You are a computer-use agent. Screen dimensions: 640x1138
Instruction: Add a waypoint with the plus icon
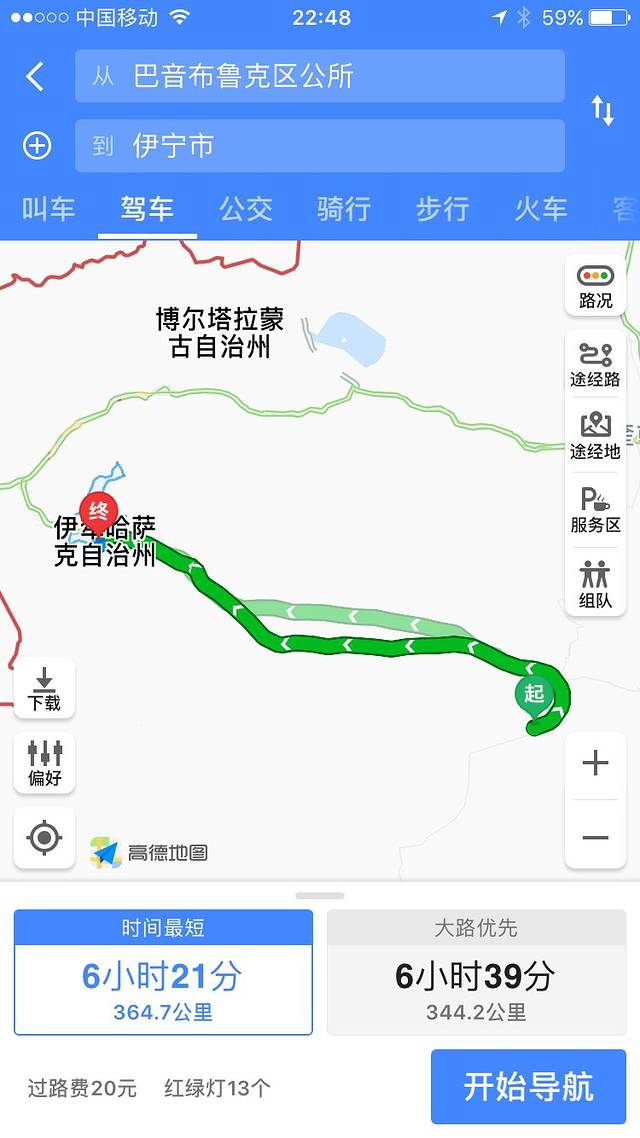(37, 146)
